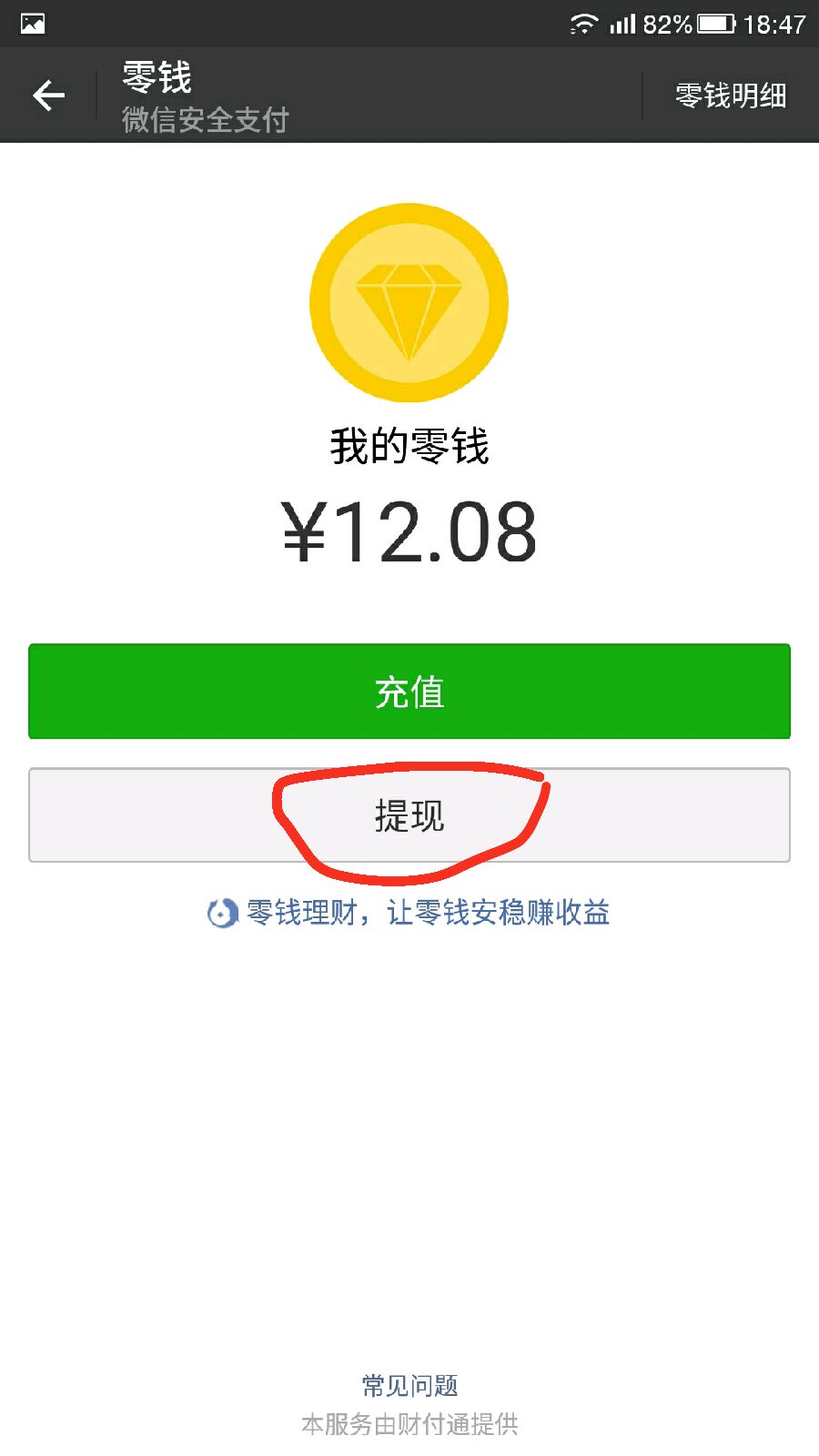This screenshot has height=1456, width=819.
Task: Go back using the top-left arrow
Action: (x=48, y=95)
